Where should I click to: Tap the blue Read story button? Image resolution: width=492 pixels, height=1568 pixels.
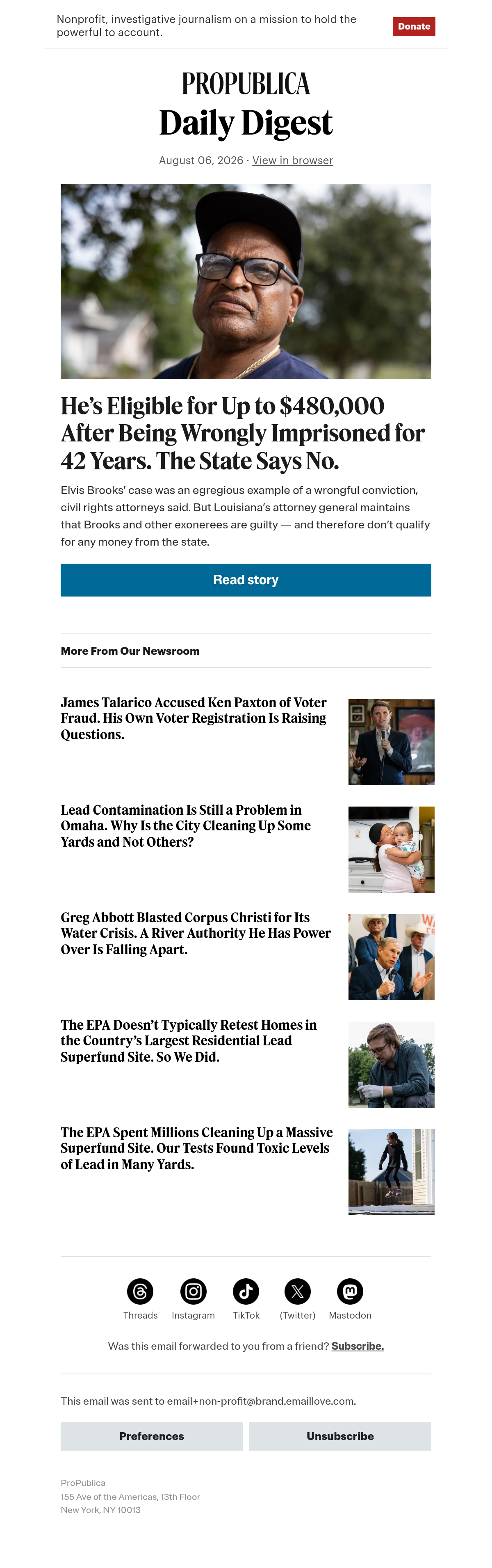point(246,580)
